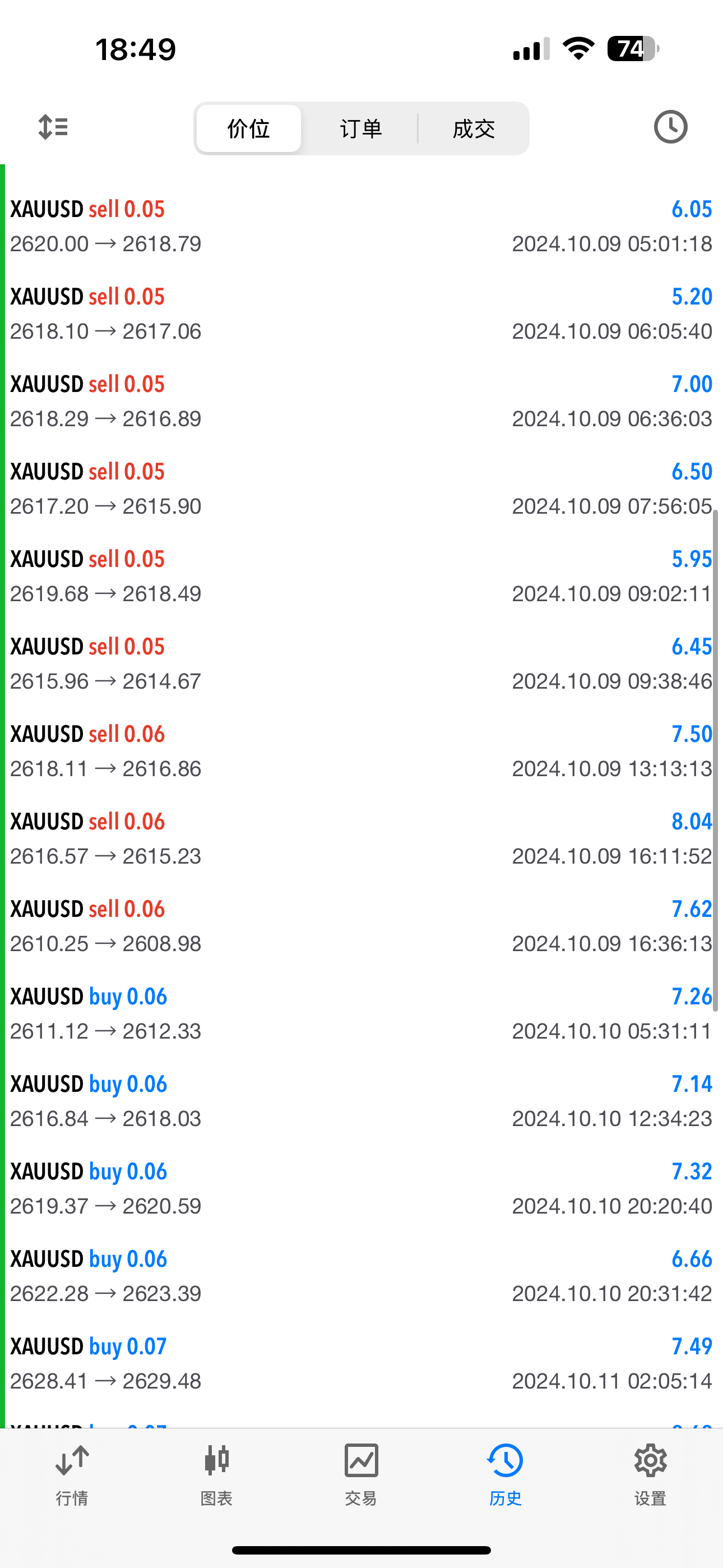Switch to the 交易 tab
The image size is (723, 1568).
click(x=361, y=1474)
